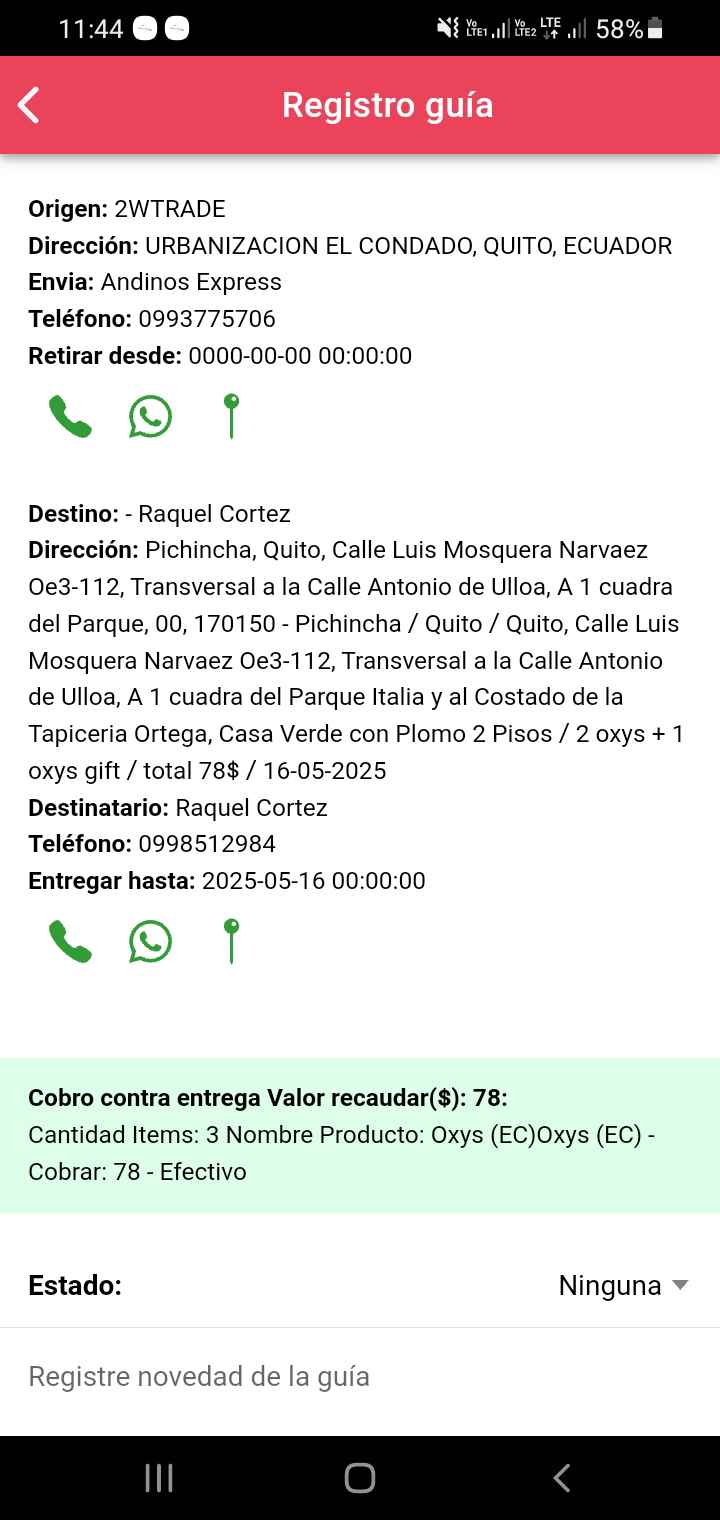720x1520 pixels.
Task: Tap the system home button
Action: 360,1478
